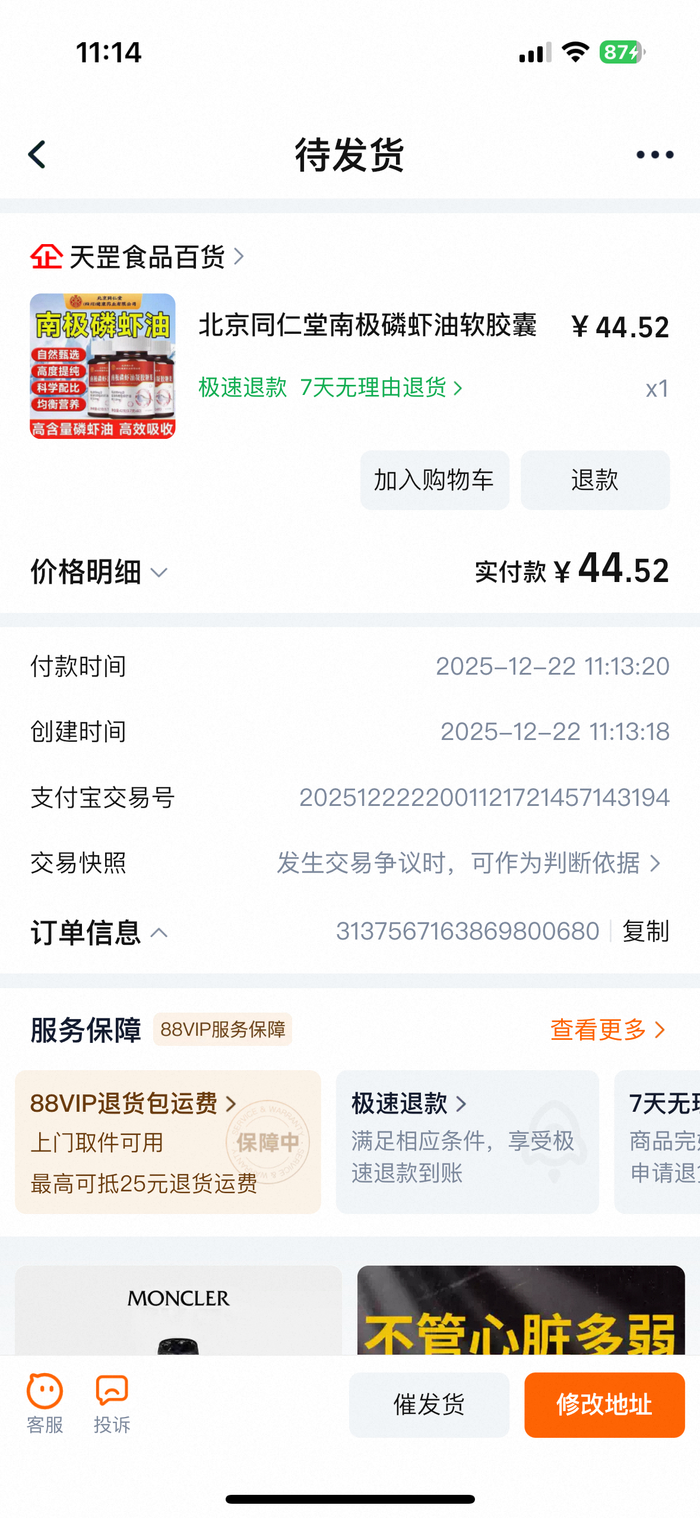Tap 加入购物车 to add the item to the cart
This screenshot has height=1518, width=700.
pyautogui.click(x=434, y=480)
